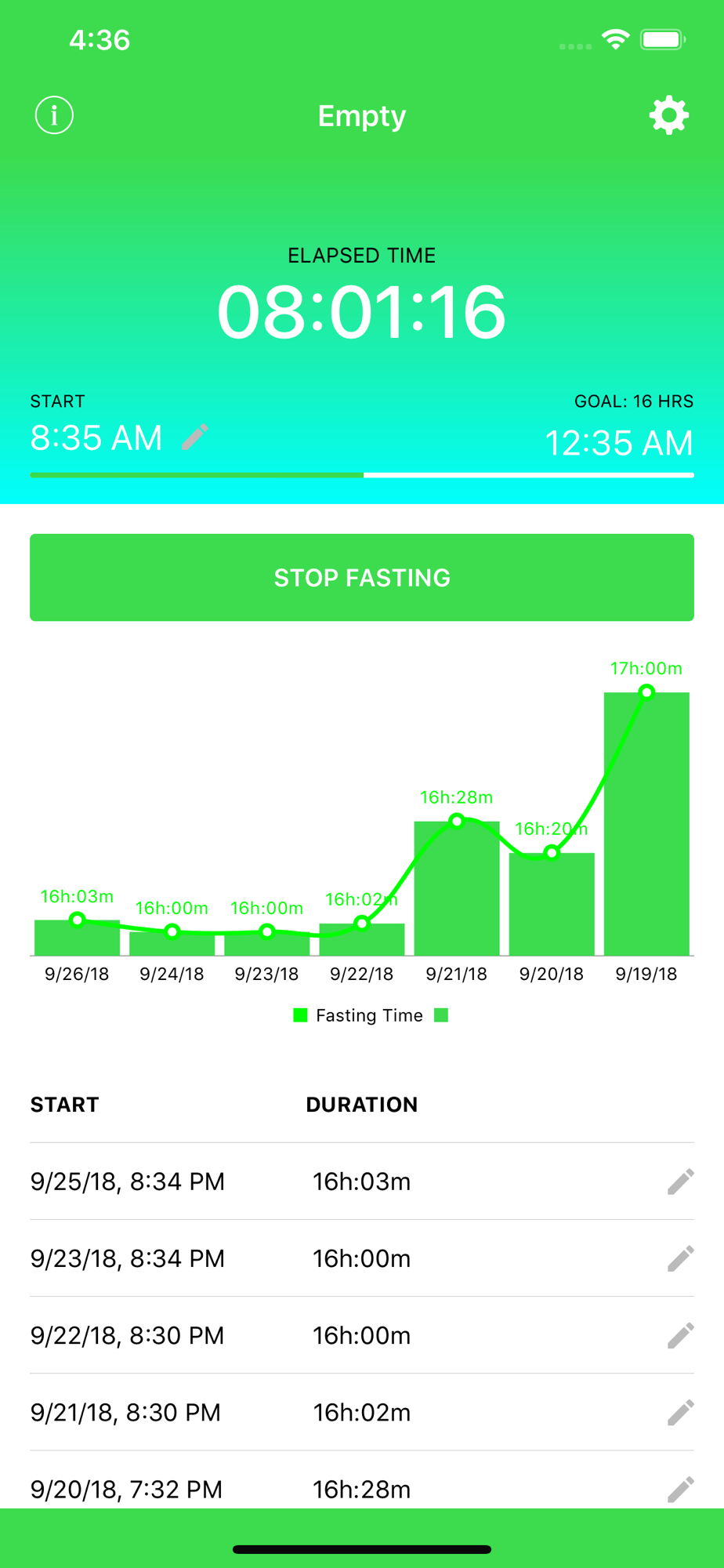
Task: Open the info icon
Action: tap(54, 116)
